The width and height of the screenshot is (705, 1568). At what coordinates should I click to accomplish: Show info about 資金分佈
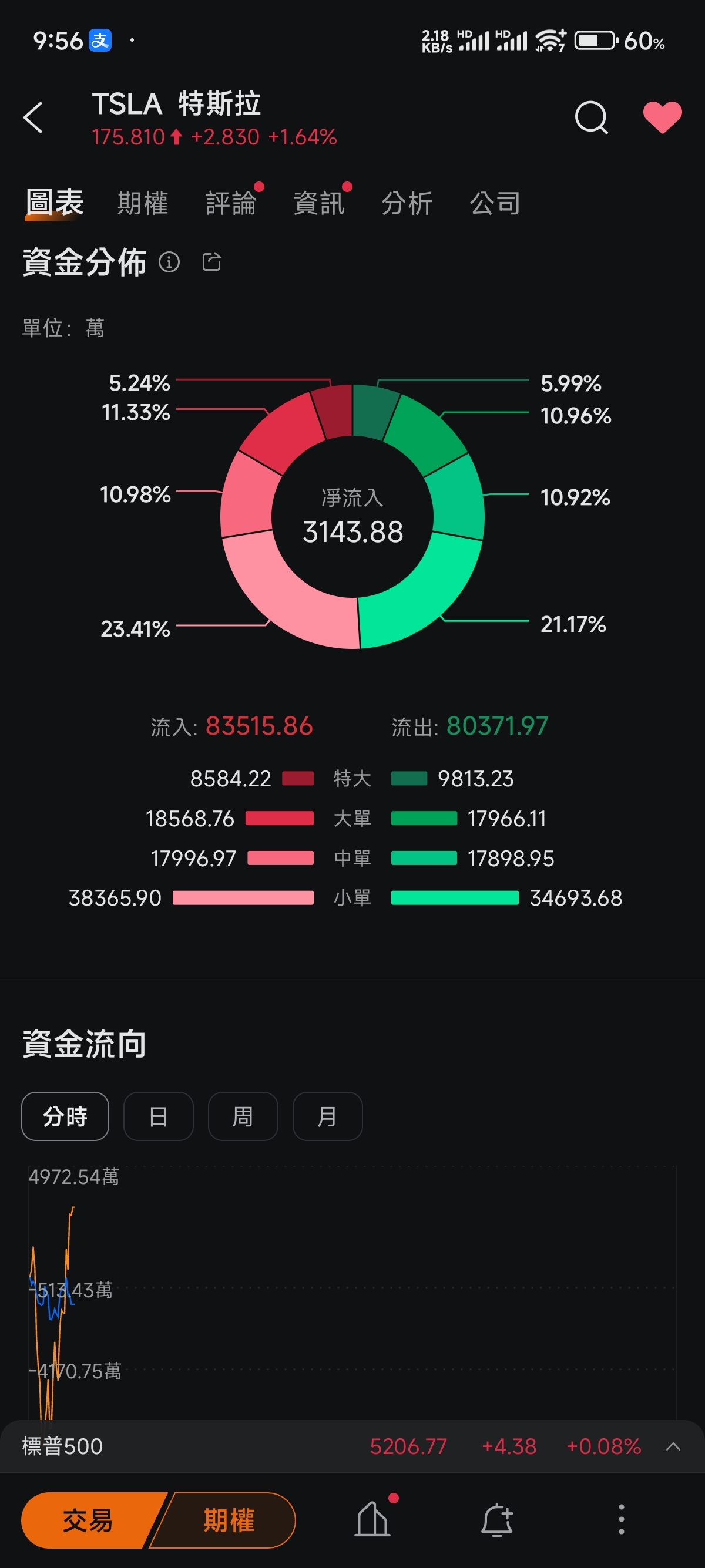coord(169,263)
